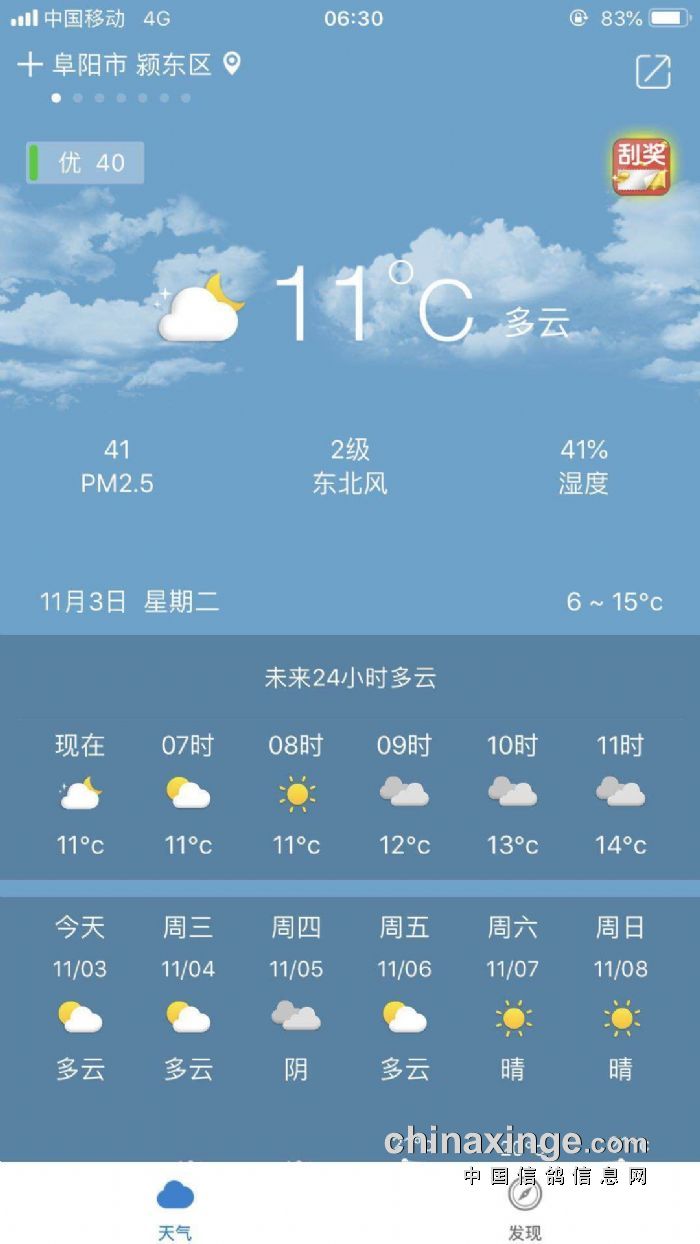View the 周六 11/07 forecast
This screenshot has width=700, height=1244.
coord(512,997)
